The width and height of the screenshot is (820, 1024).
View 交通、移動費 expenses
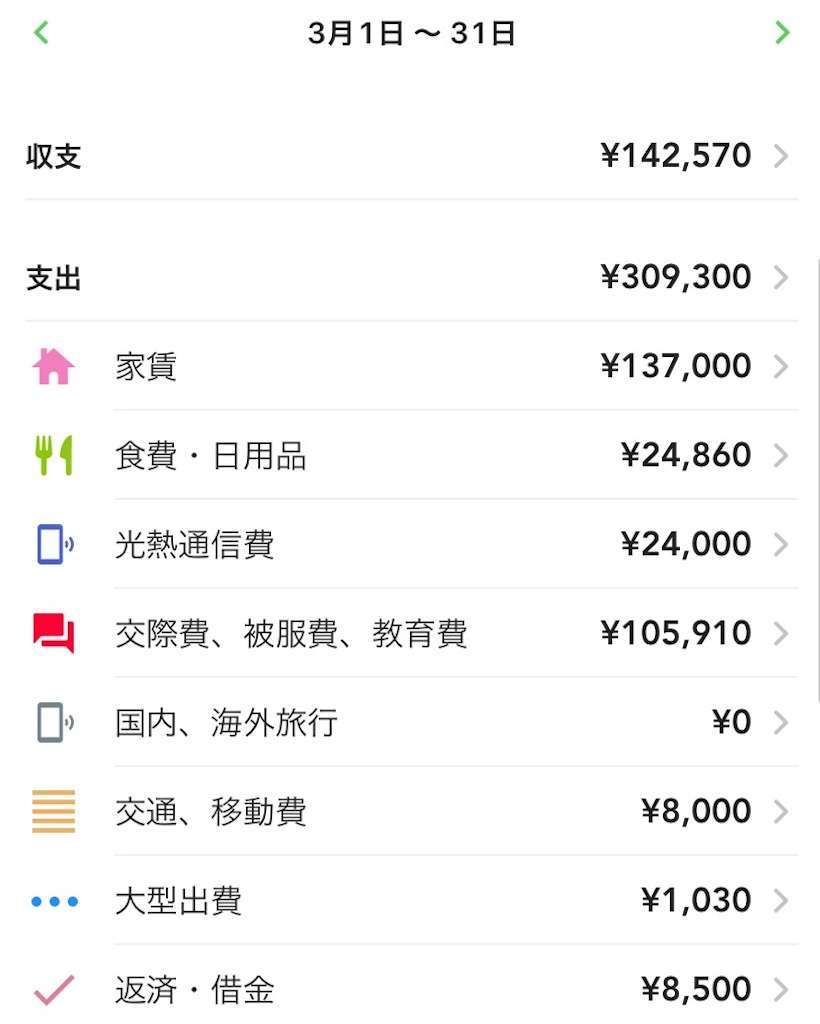(x=410, y=812)
